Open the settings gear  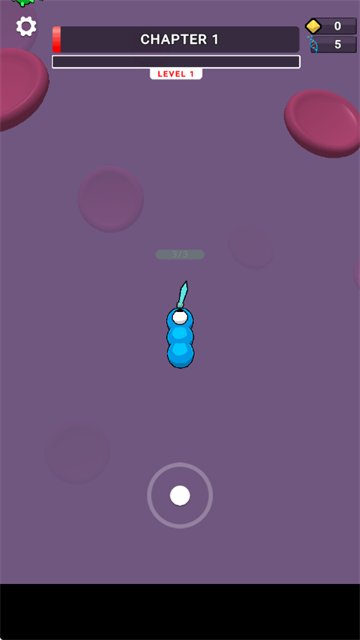pos(26,27)
